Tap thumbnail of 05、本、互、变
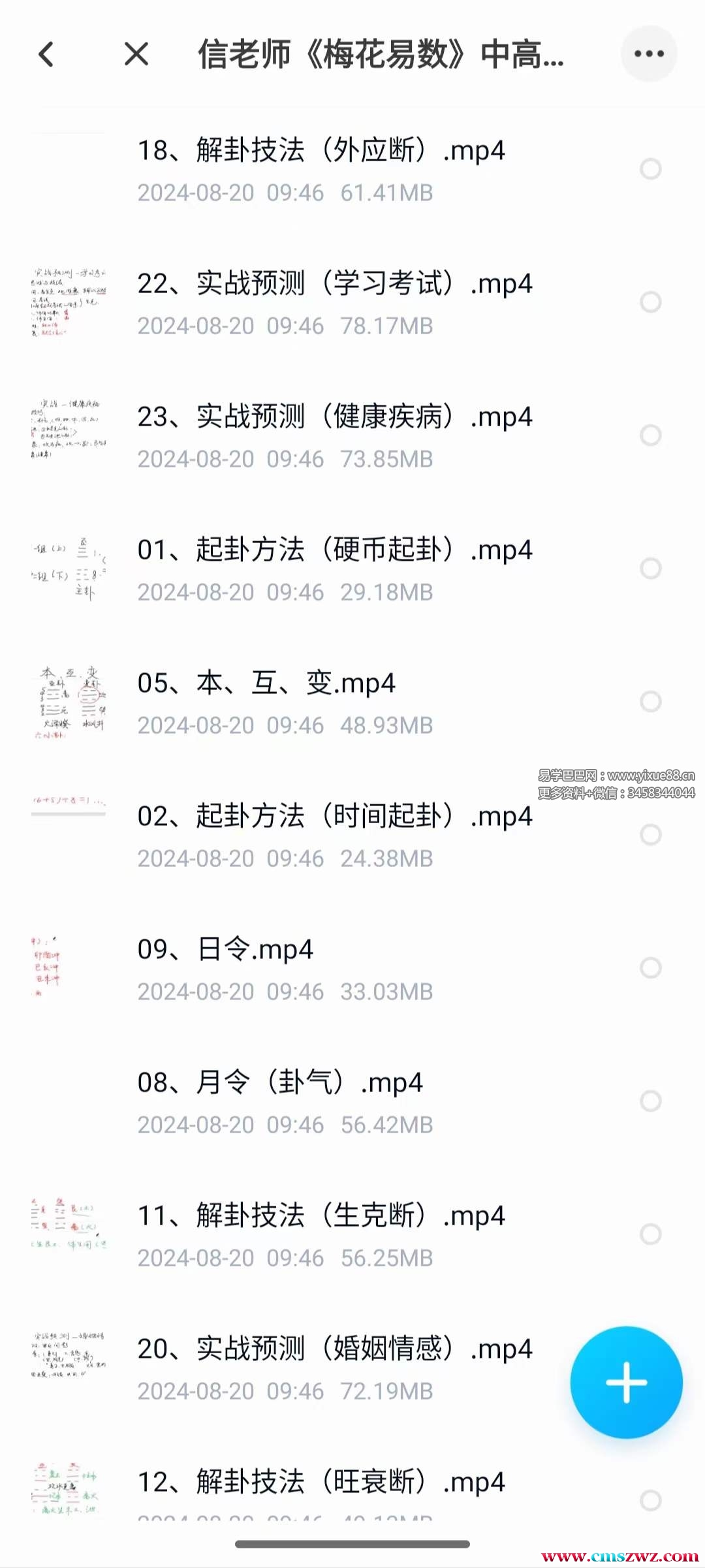Image resolution: width=705 pixels, height=1568 pixels. (69, 702)
